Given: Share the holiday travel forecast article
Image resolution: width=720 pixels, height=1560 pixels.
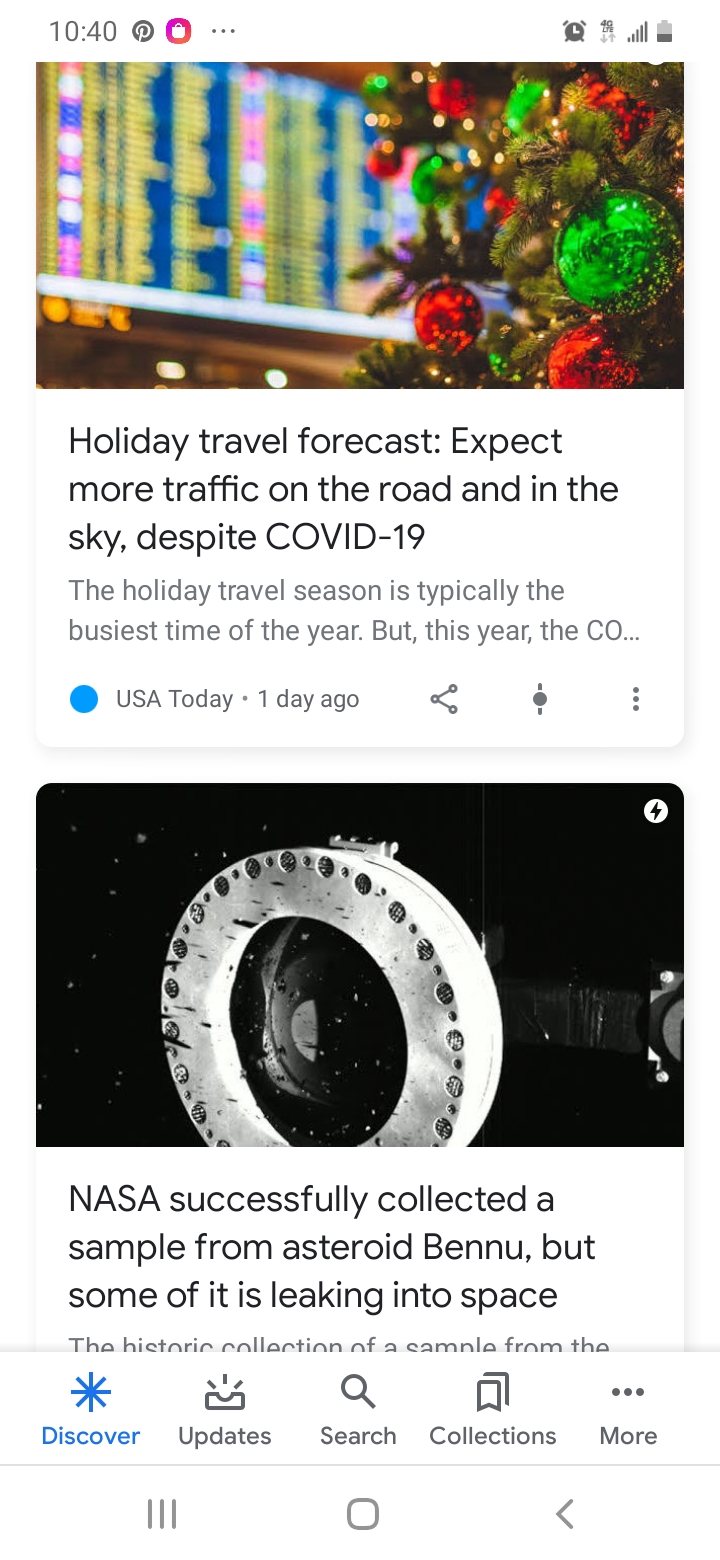Looking at the screenshot, I should (444, 699).
